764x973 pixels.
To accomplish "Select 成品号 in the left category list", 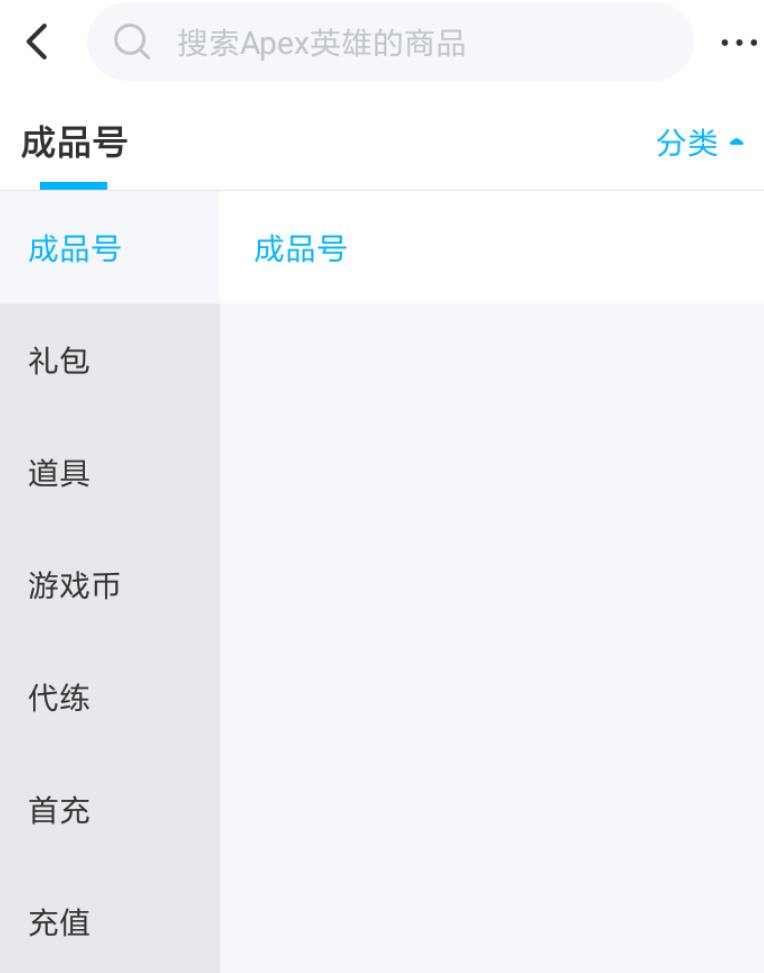I will (75, 248).
